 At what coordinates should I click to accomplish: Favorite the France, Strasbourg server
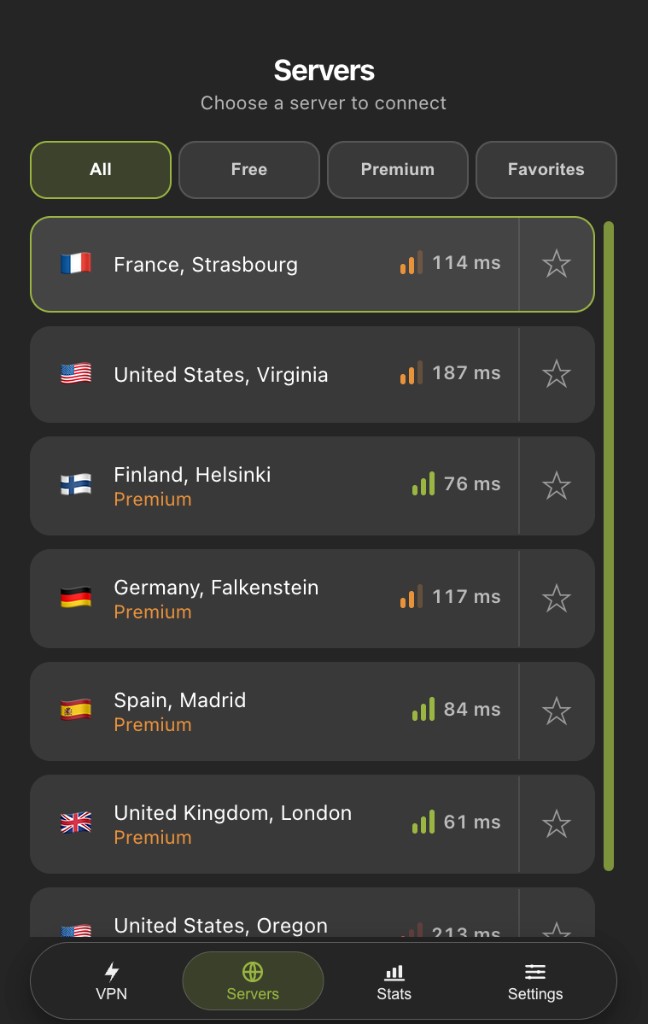[557, 264]
